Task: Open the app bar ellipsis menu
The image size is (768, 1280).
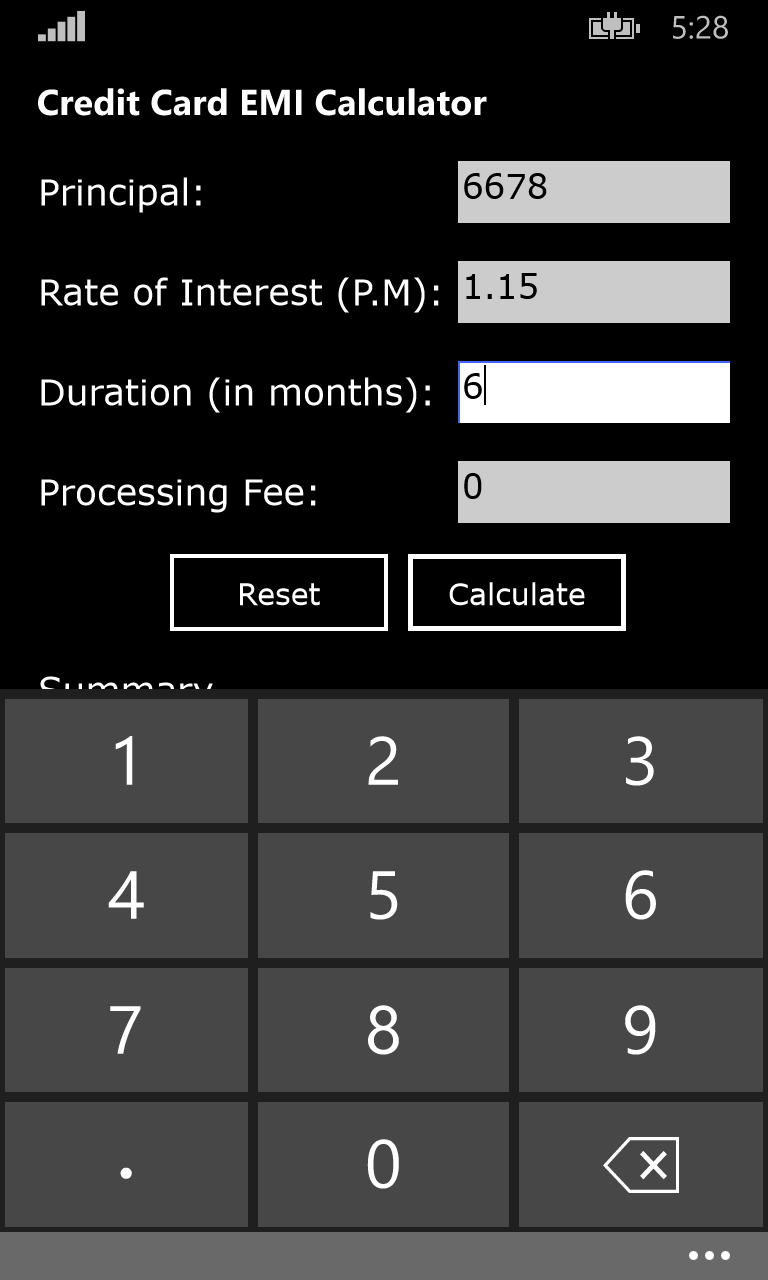Action: [709, 1256]
